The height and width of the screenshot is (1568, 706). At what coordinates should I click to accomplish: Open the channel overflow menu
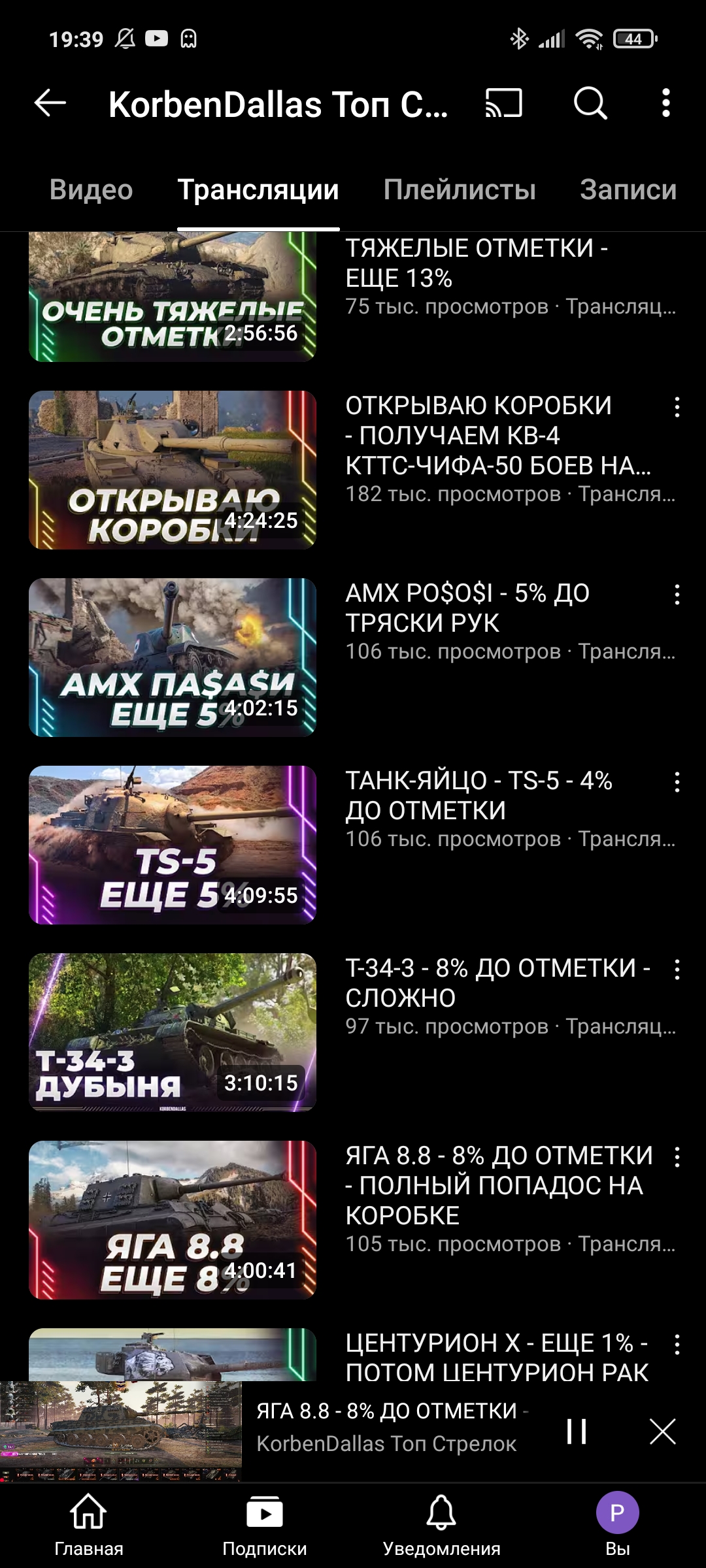(665, 103)
